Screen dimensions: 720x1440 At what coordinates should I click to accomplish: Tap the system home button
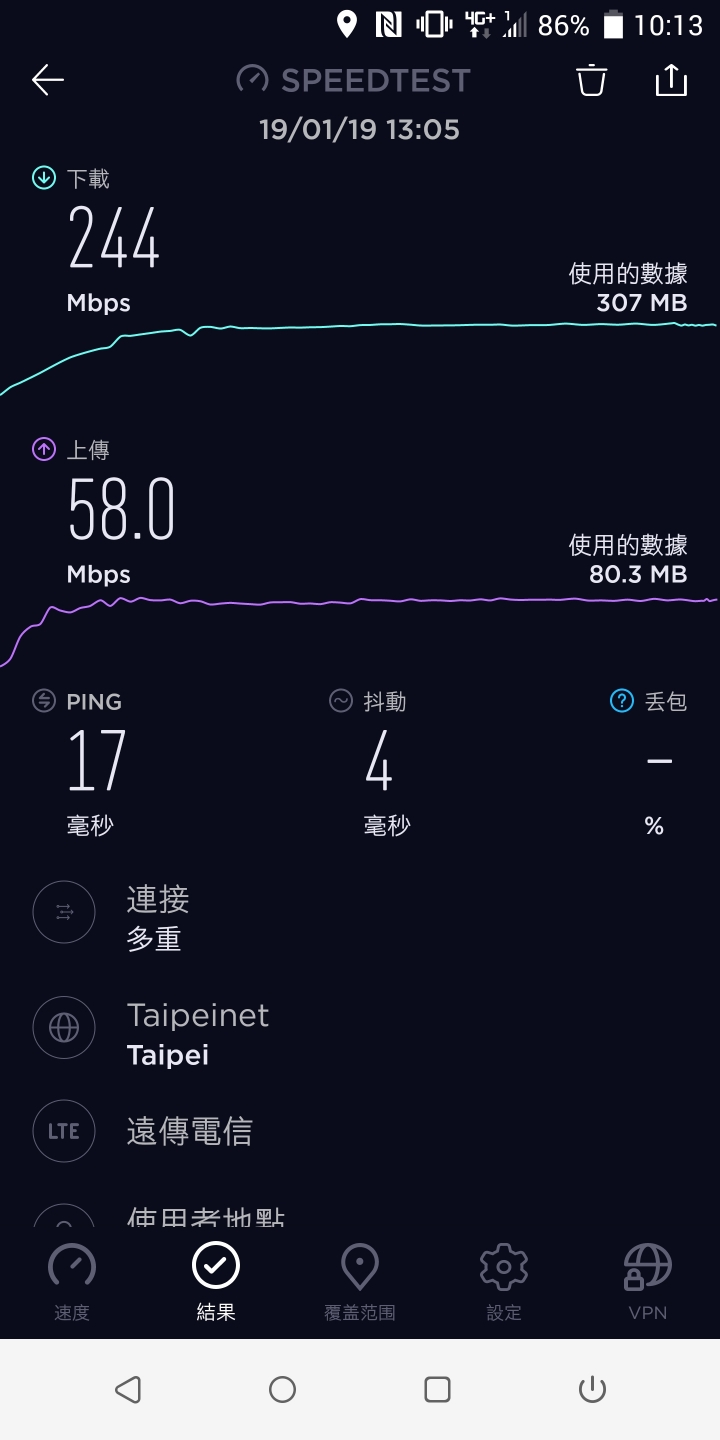(x=283, y=1389)
